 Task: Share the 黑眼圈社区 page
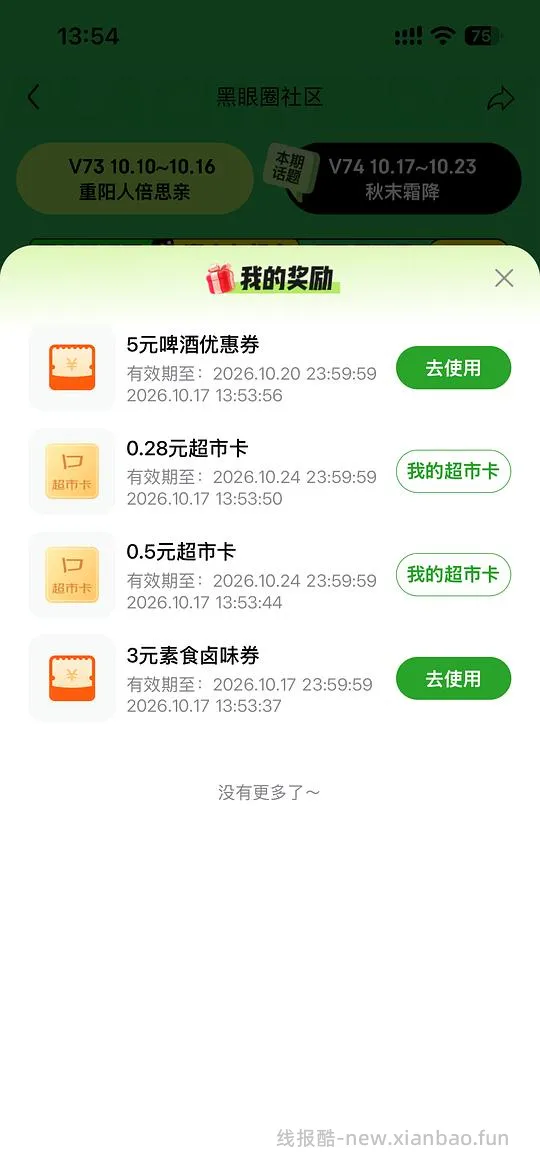click(x=501, y=98)
